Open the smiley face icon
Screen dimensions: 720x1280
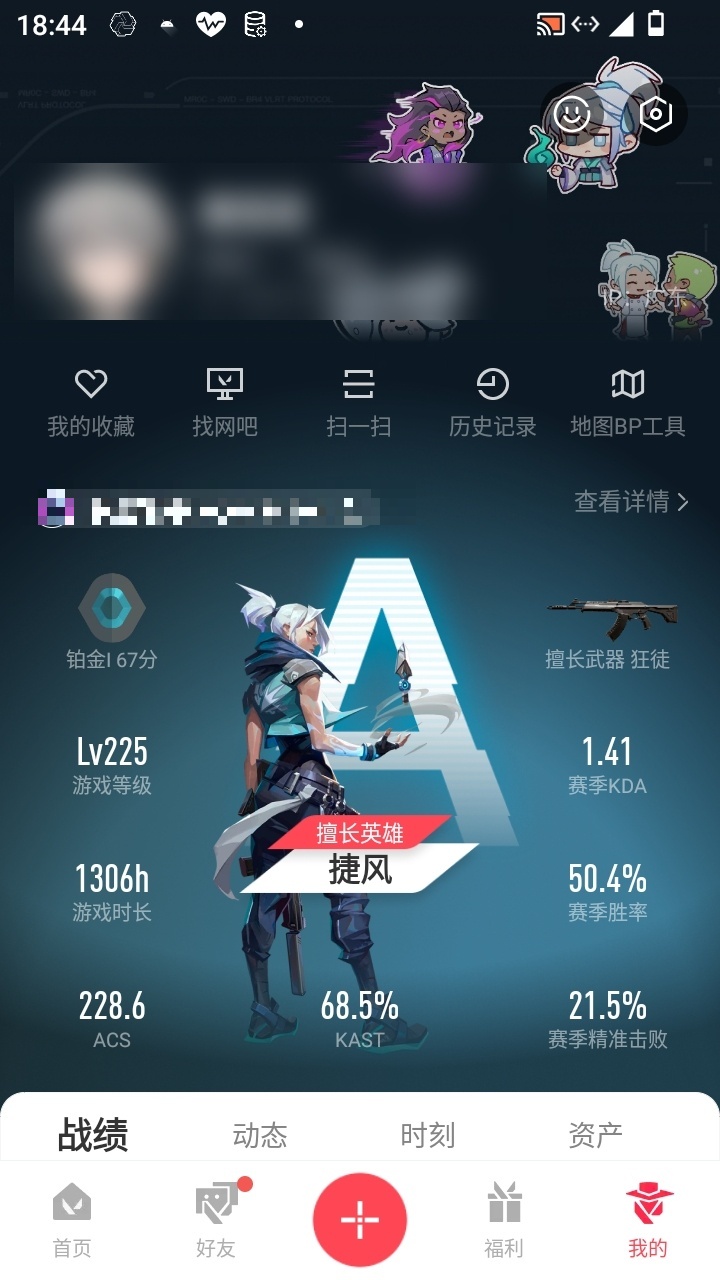point(572,113)
